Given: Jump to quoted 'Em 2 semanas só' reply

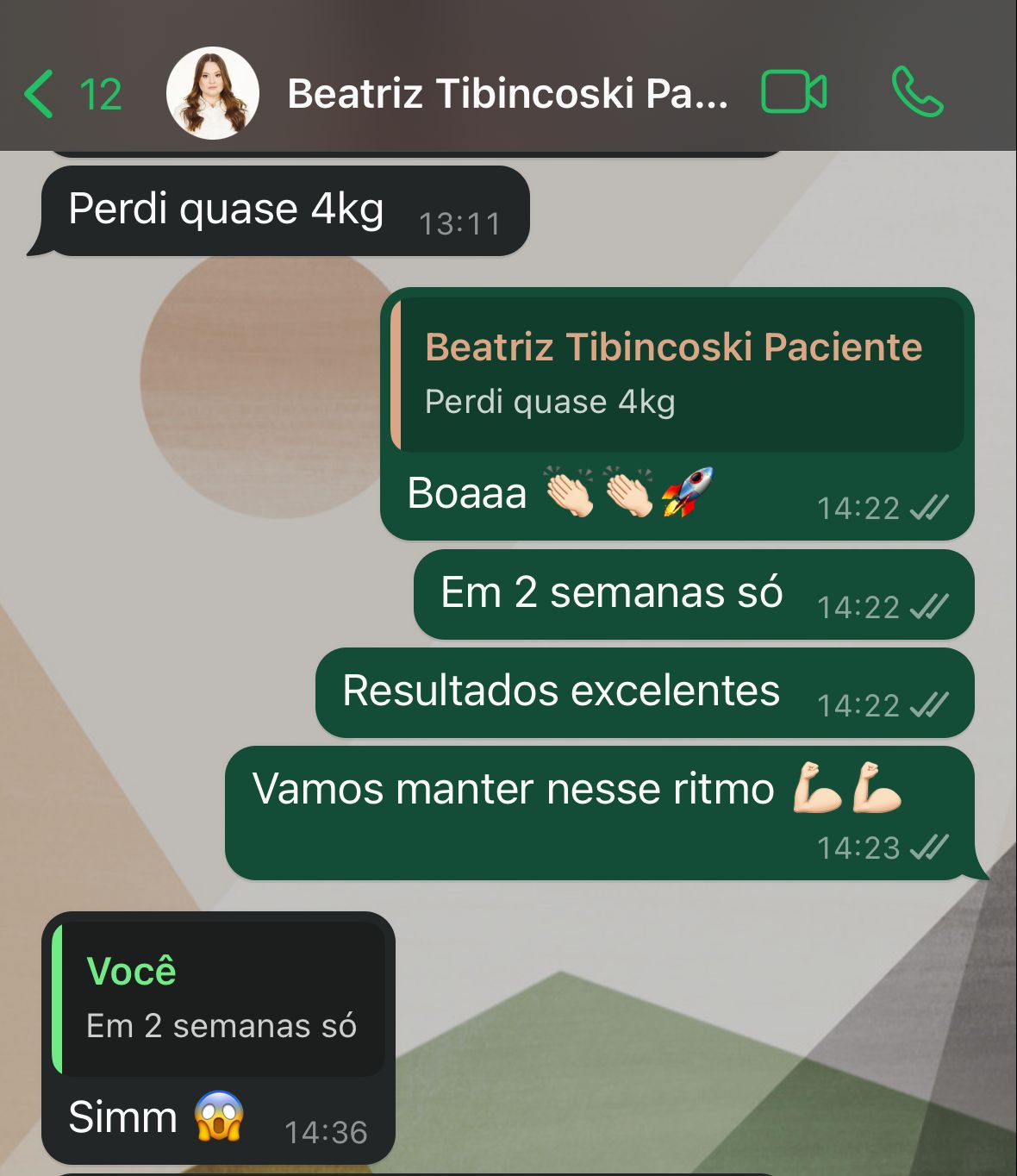Looking at the screenshot, I should pos(219,999).
